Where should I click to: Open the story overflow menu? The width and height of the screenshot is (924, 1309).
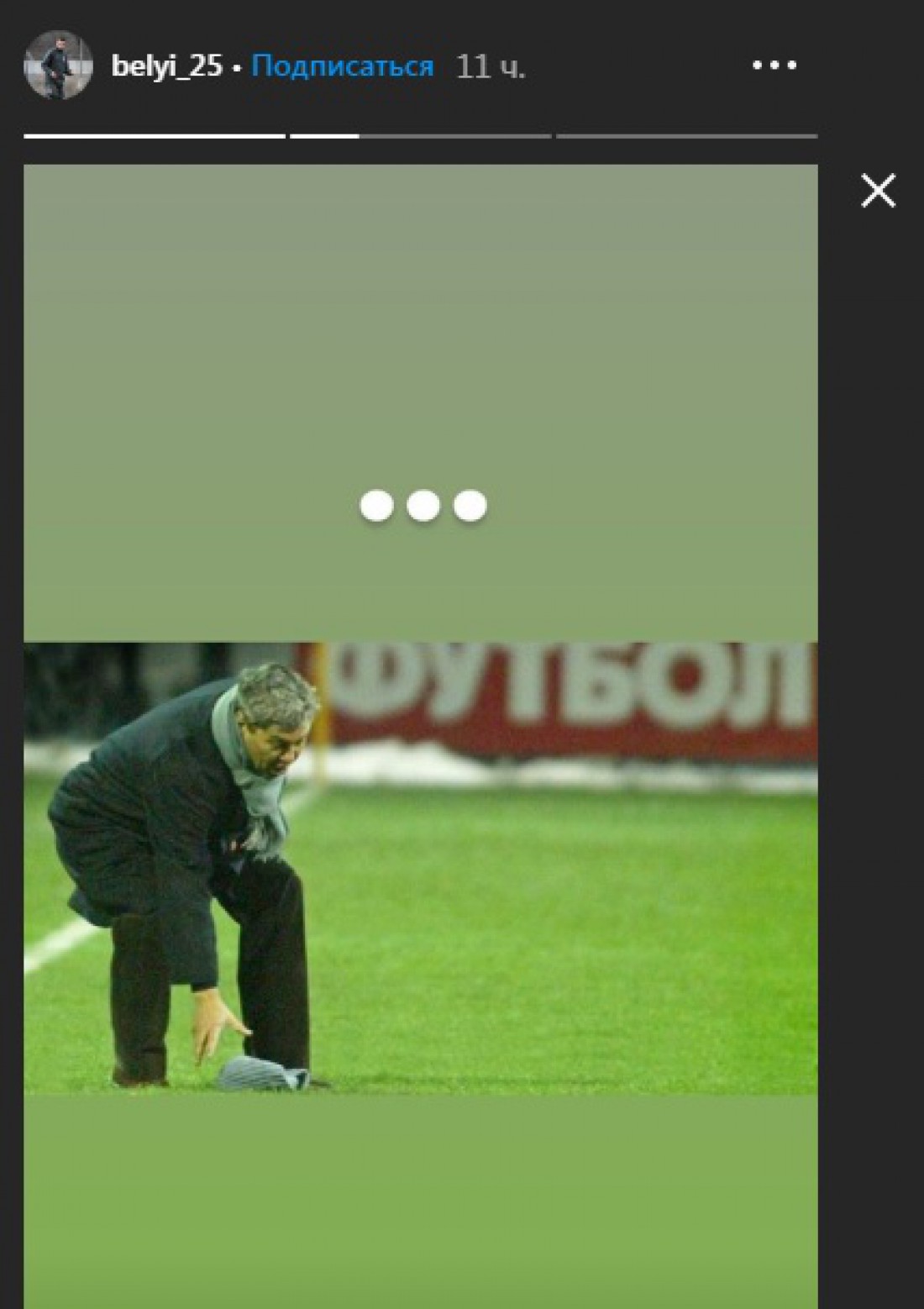(x=774, y=66)
